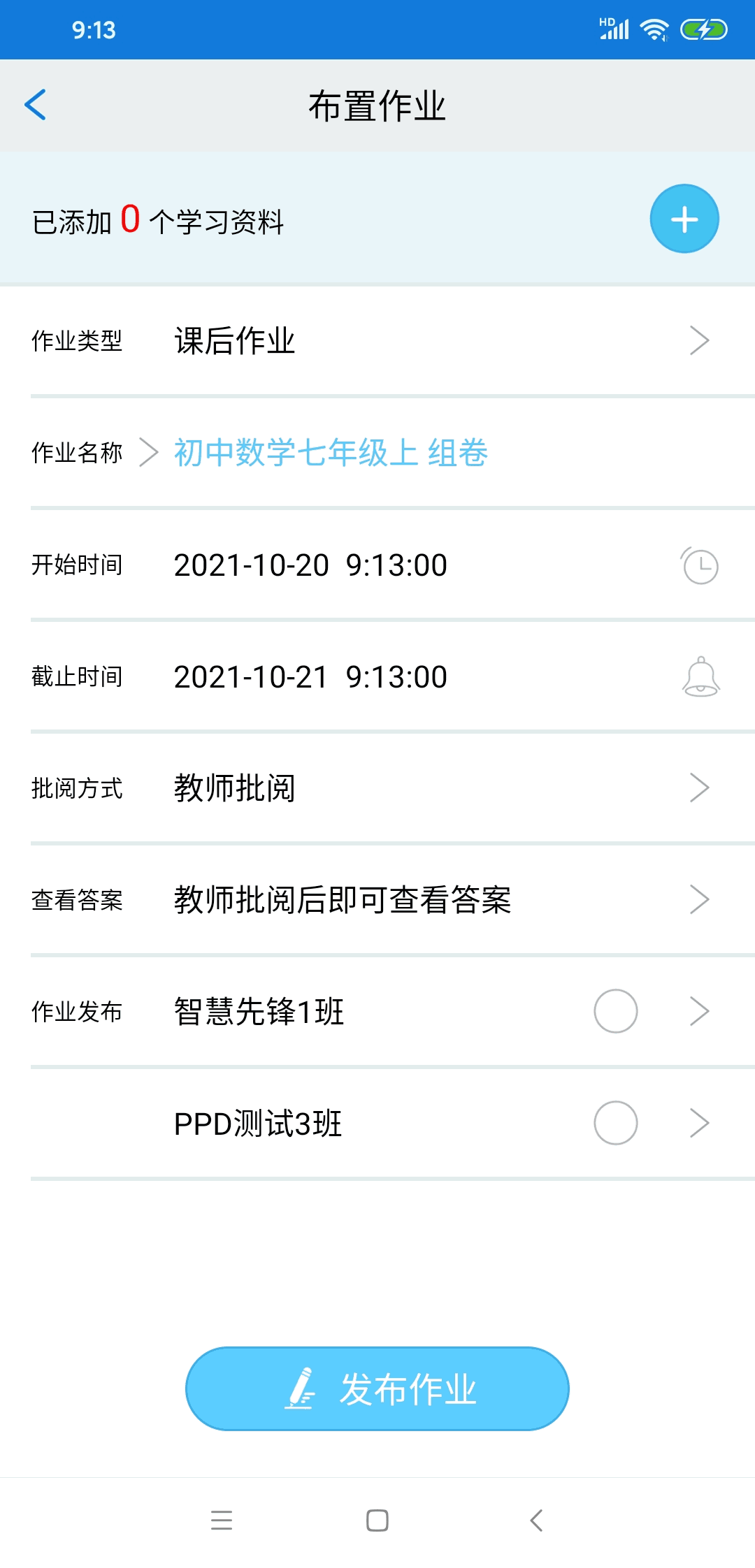755x1568 pixels.
Task: Expand the PPD测试3班 class arrow
Action: 699,1123
